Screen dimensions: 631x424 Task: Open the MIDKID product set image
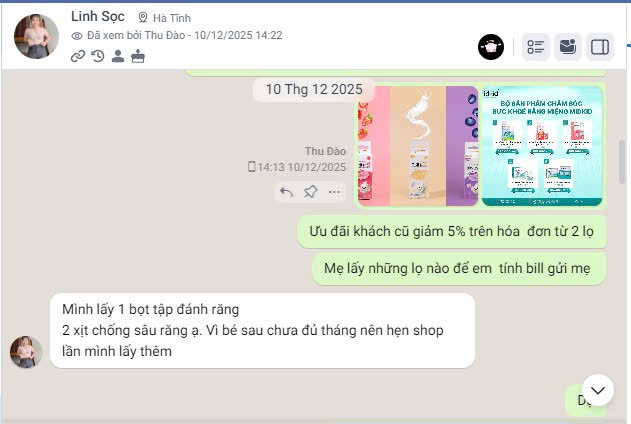(x=543, y=146)
